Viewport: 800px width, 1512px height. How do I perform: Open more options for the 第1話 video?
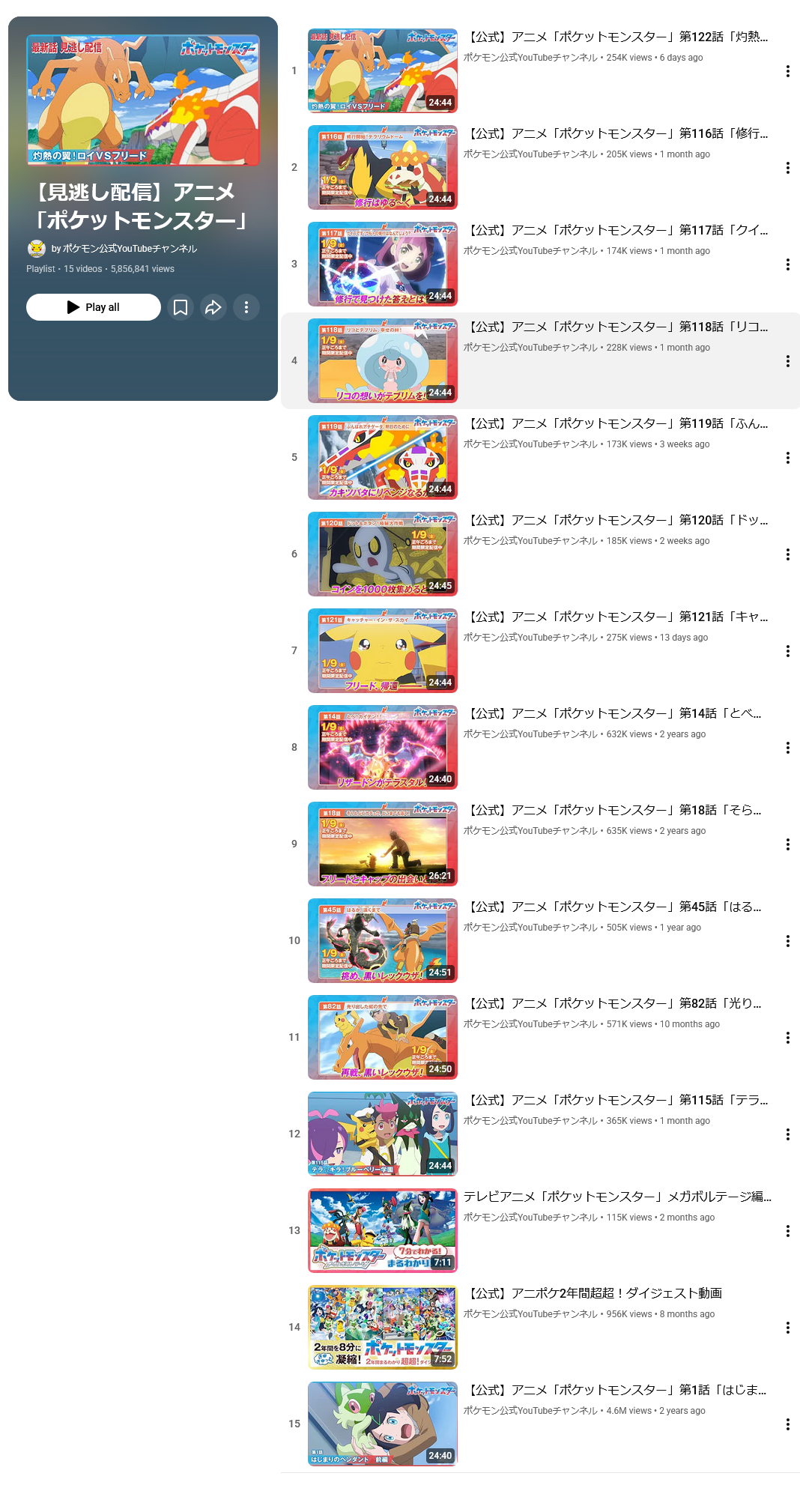click(x=787, y=1424)
